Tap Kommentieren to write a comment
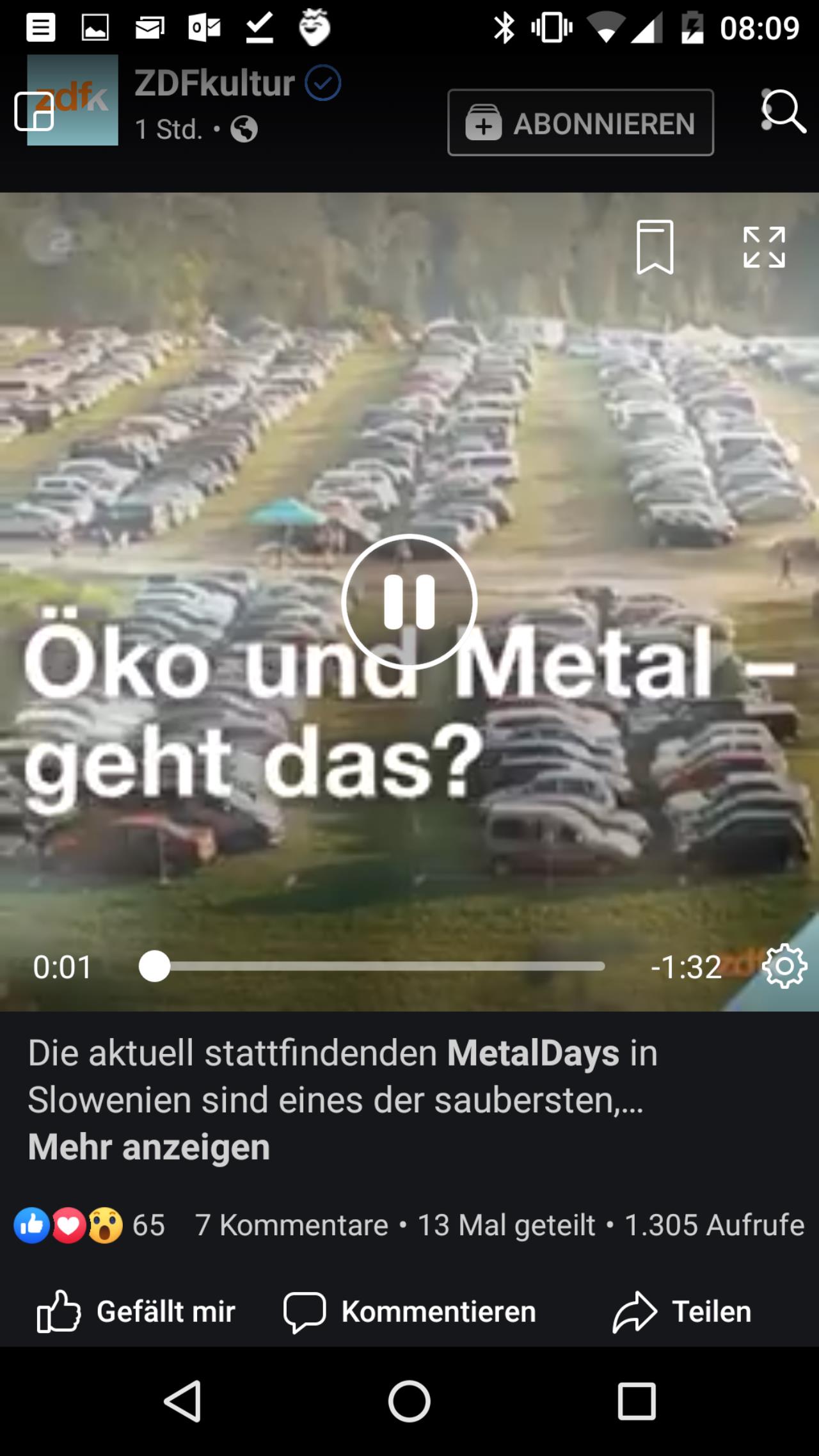819x1456 pixels. 409,1311
